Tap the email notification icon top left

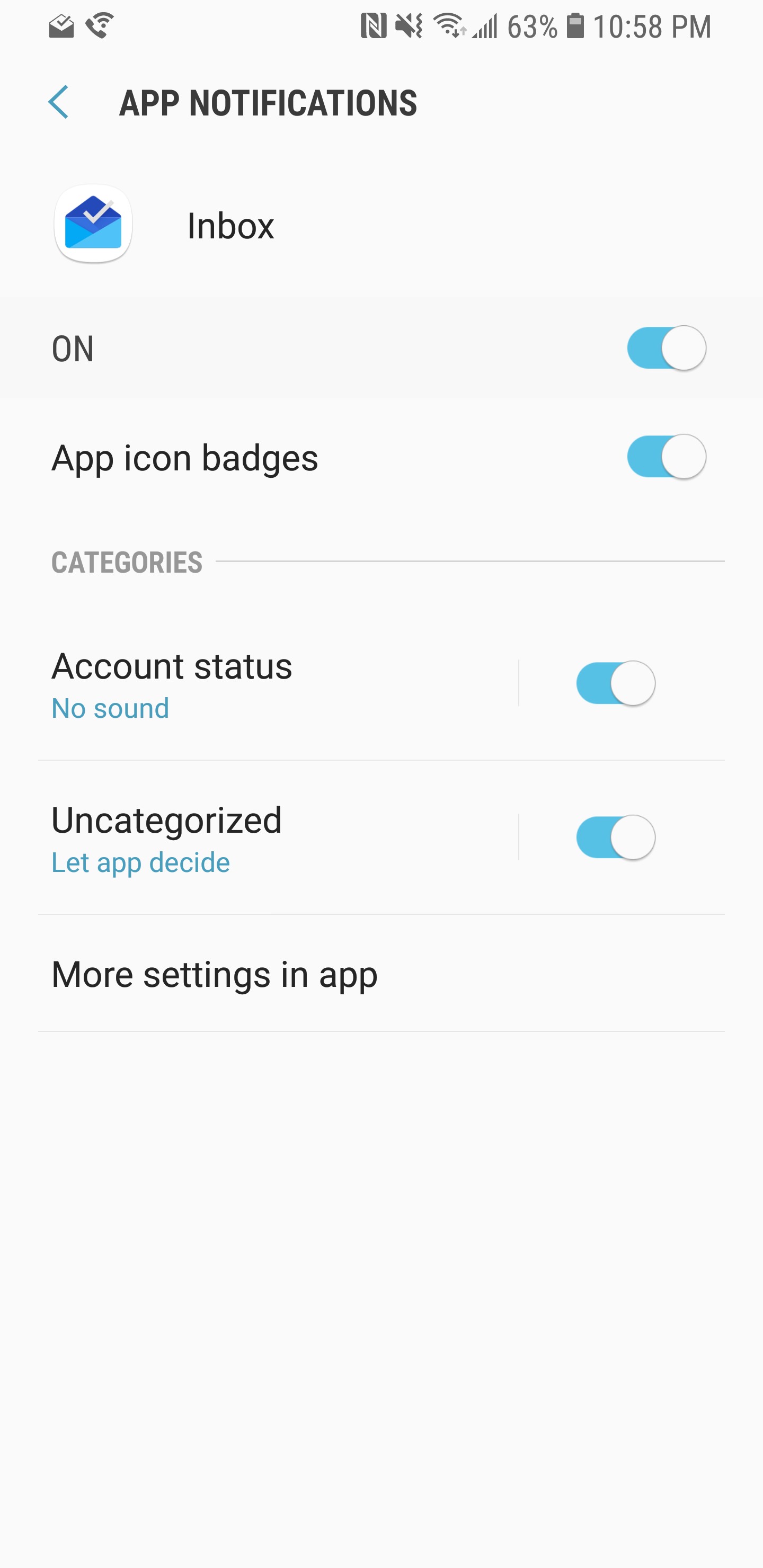point(61,25)
